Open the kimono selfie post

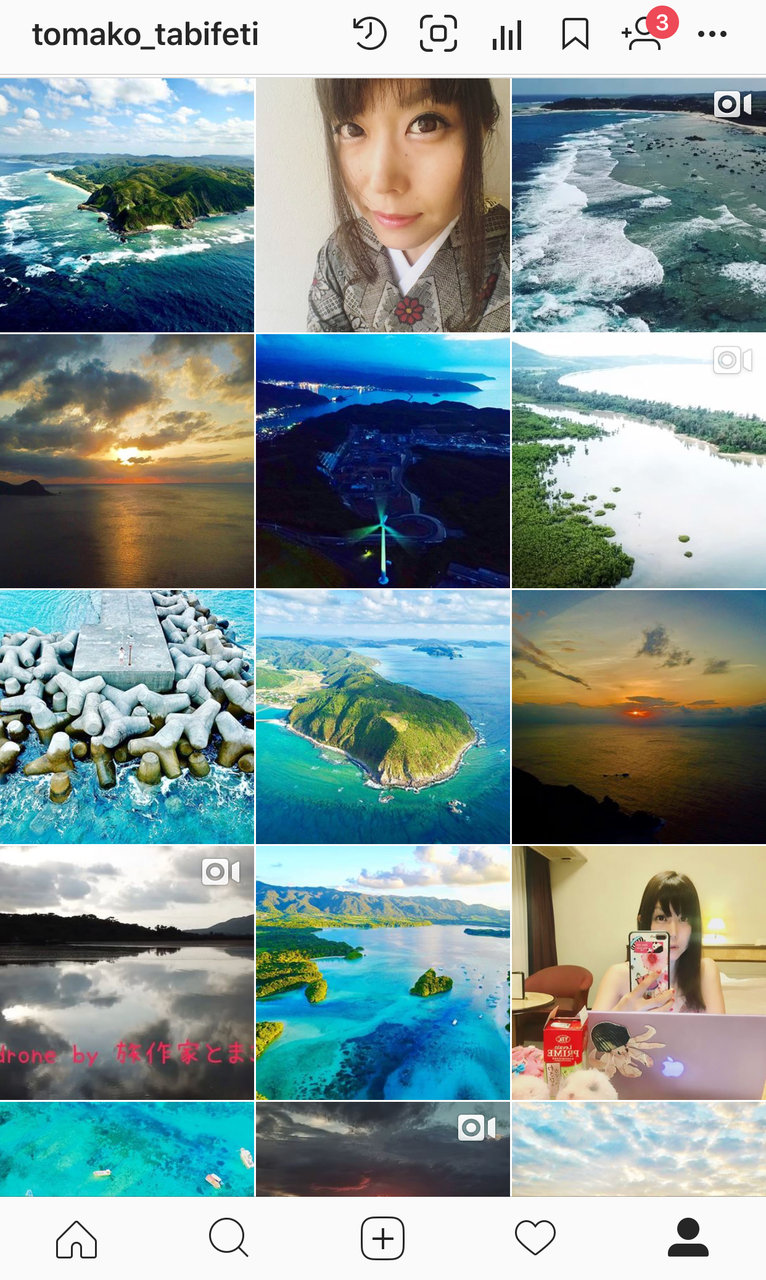click(x=382, y=203)
